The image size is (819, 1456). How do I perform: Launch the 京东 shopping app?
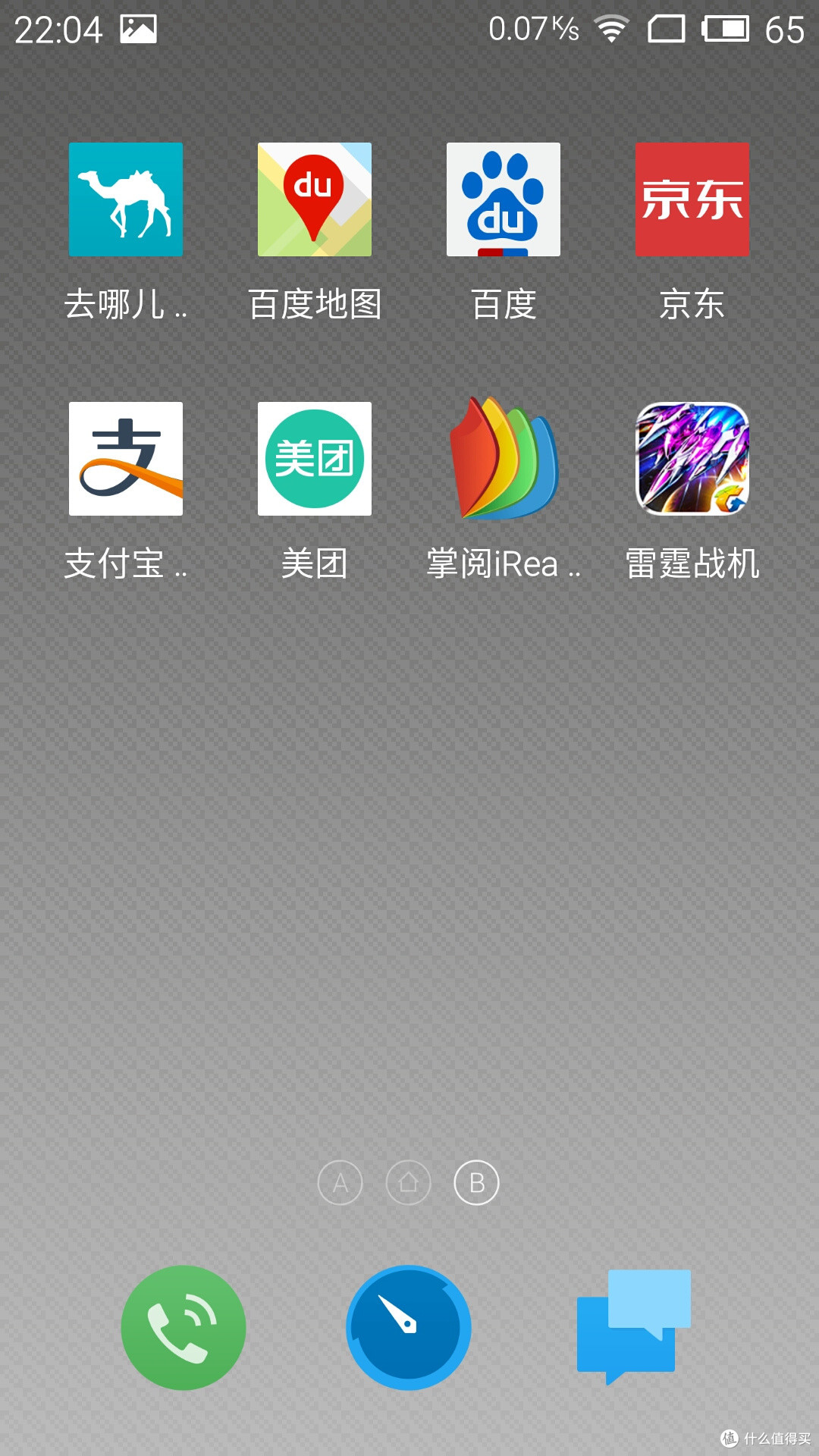pos(692,199)
